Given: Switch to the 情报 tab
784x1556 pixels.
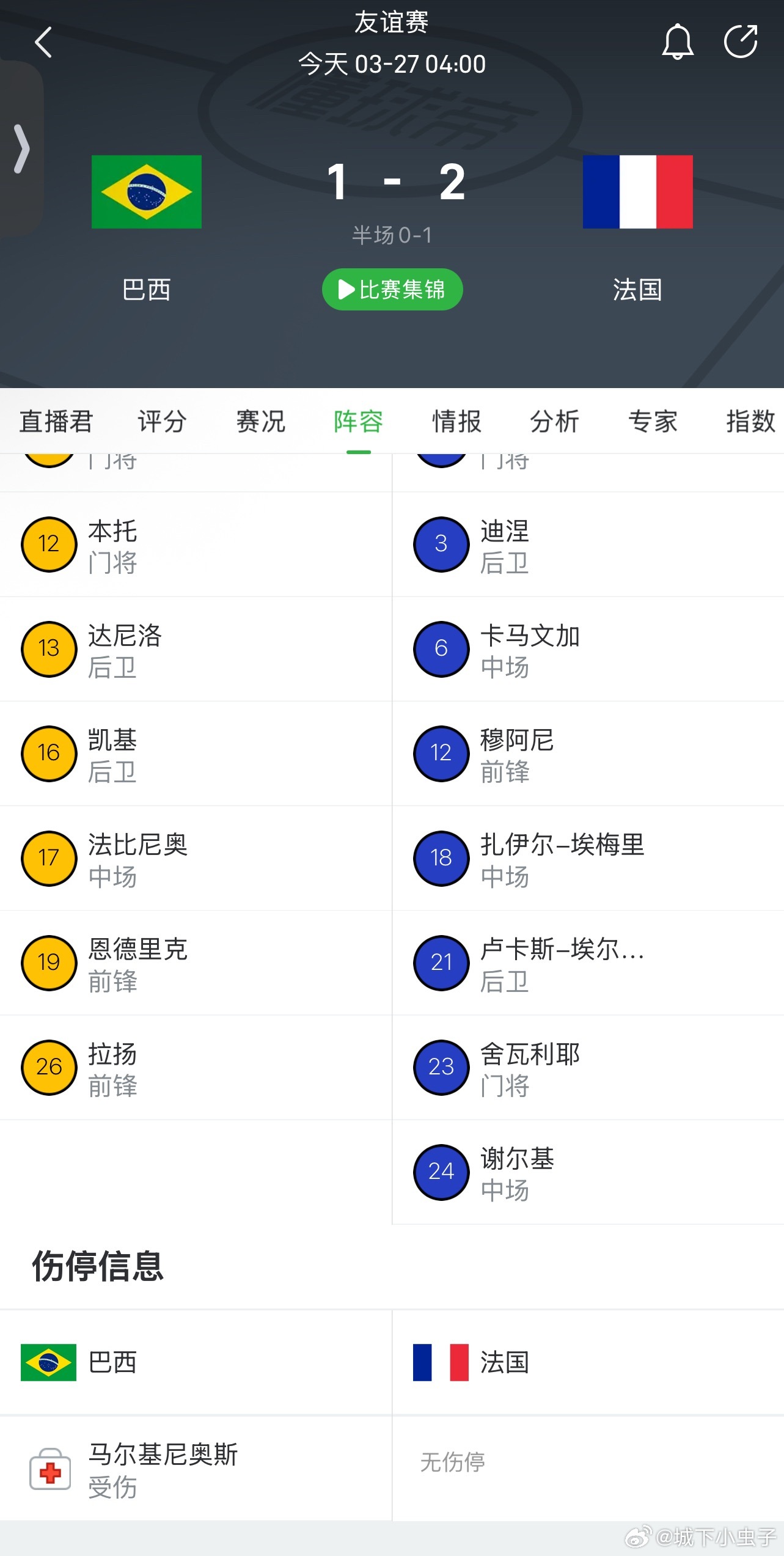Looking at the screenshot, I should (x=456, y=421).
